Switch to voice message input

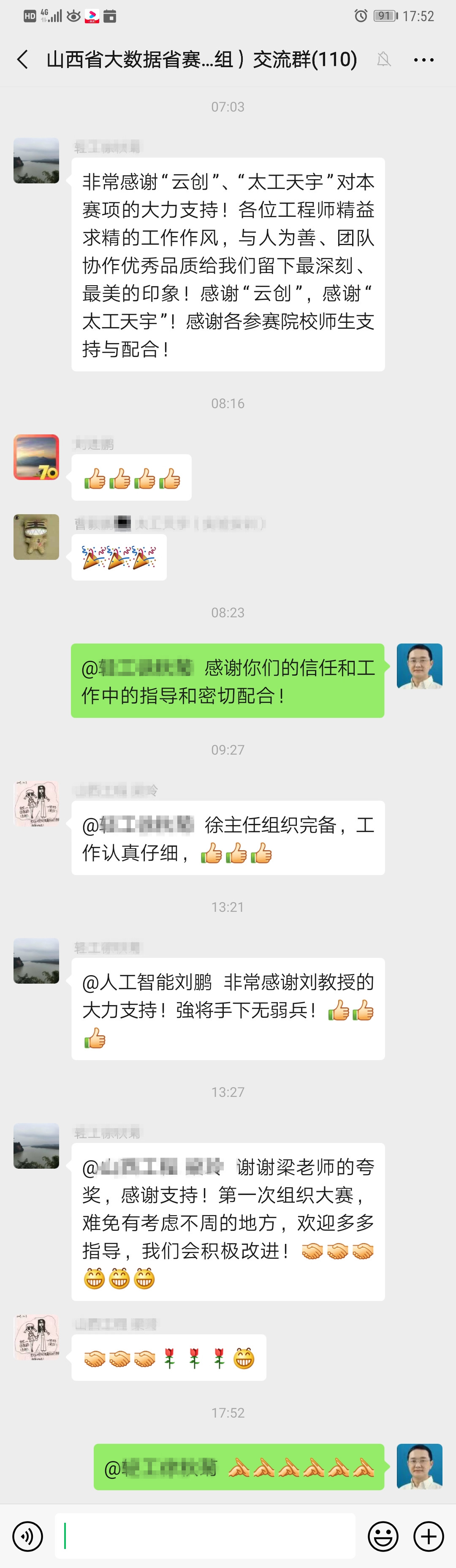28,1536
